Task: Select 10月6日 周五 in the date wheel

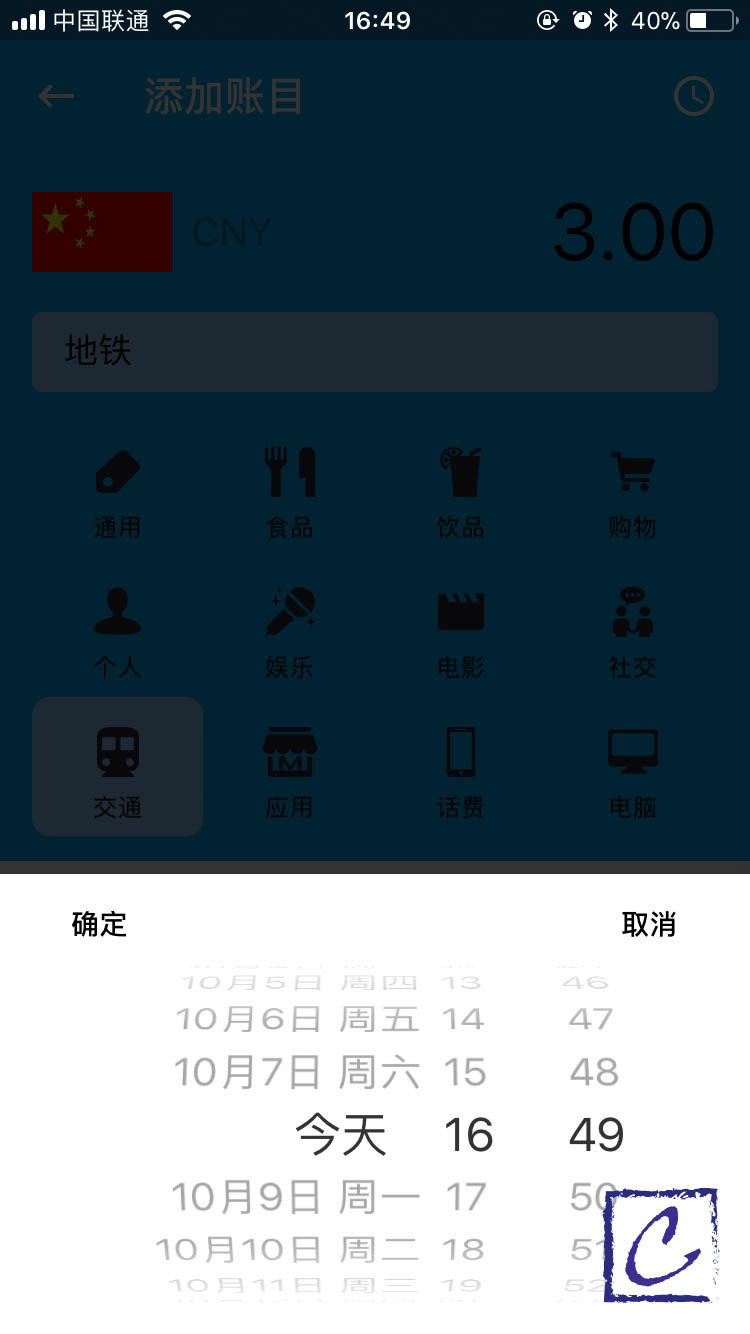Action: [x=297, y=1019]
